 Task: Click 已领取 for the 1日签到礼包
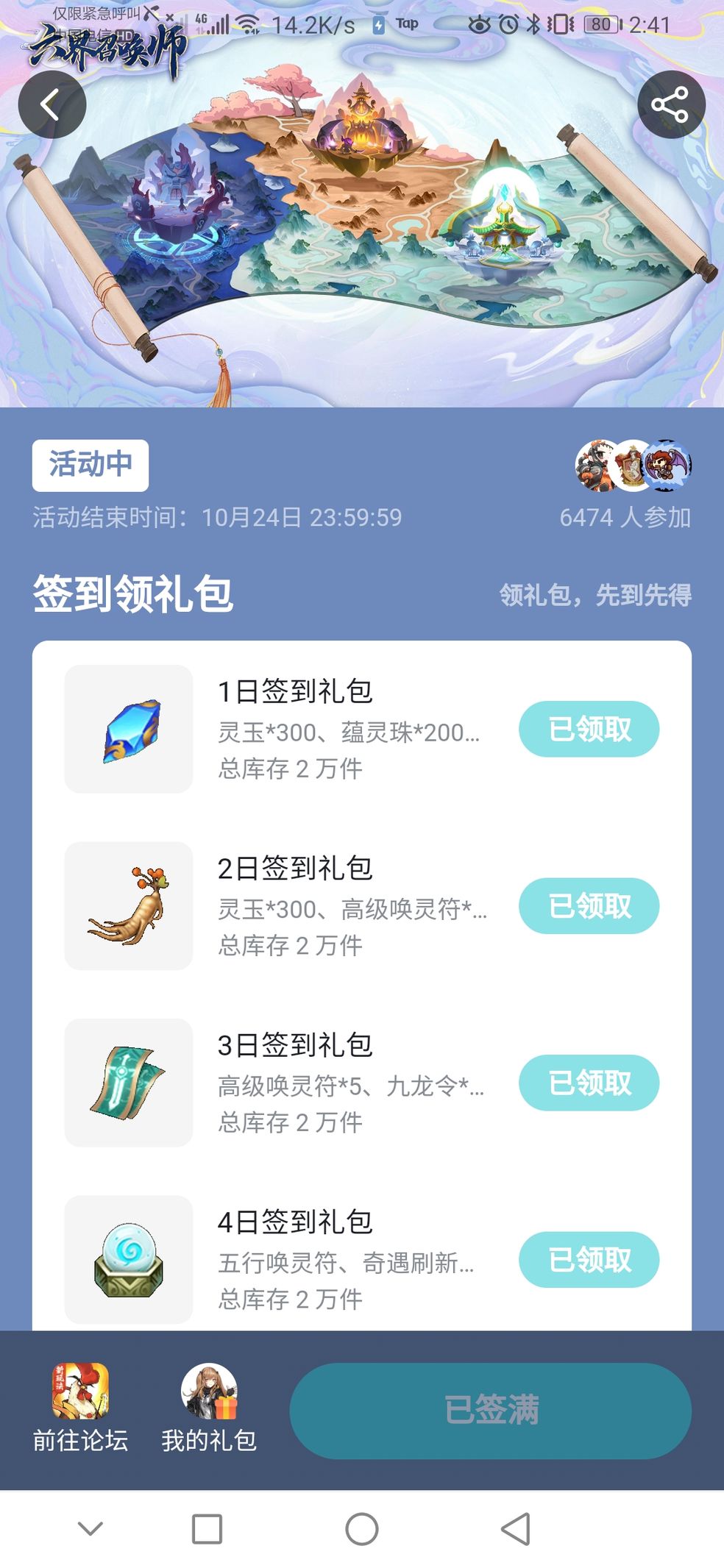[x=589, y=730]
